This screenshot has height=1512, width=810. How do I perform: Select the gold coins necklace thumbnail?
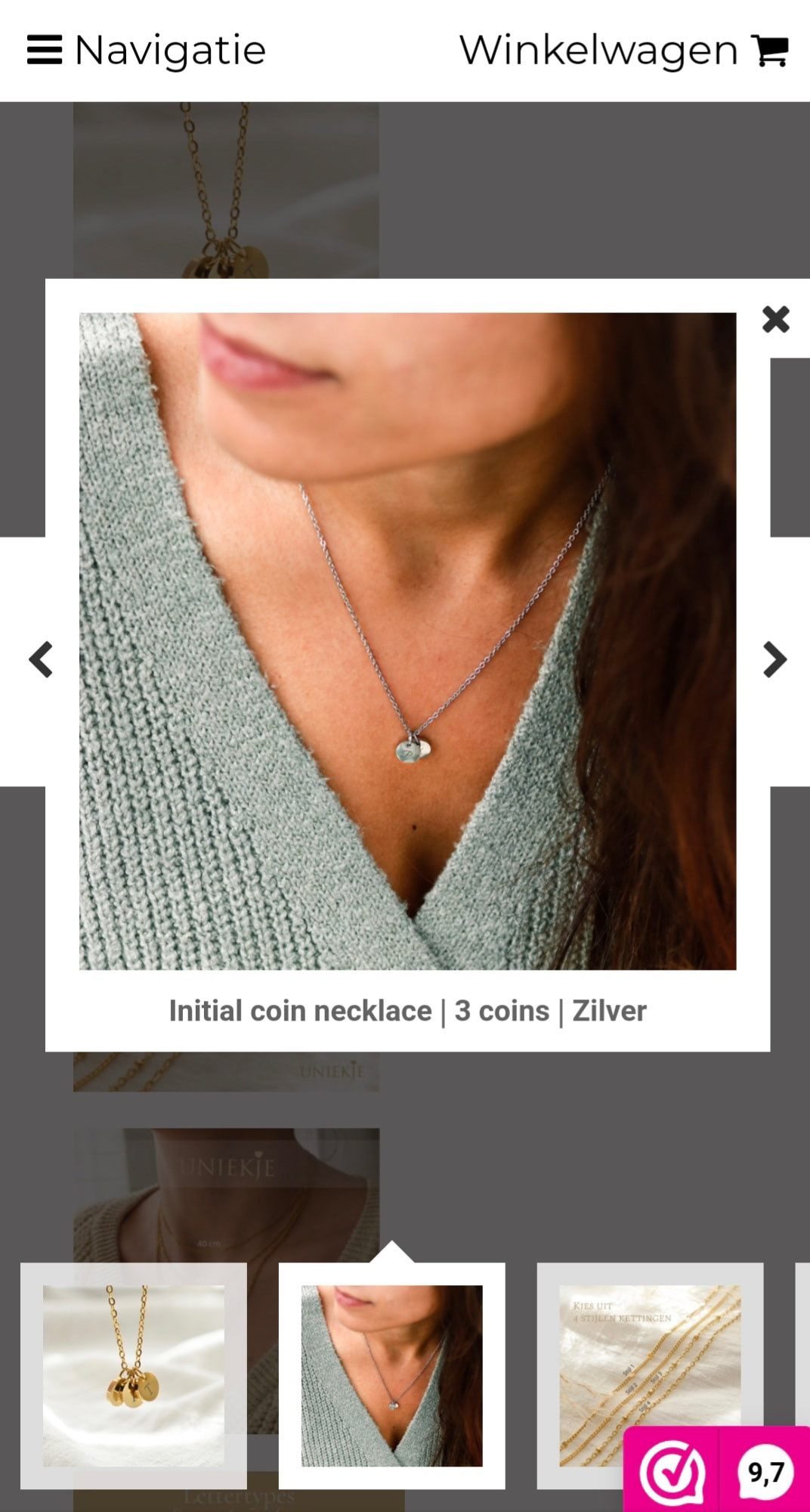(x=134, y=1376)
